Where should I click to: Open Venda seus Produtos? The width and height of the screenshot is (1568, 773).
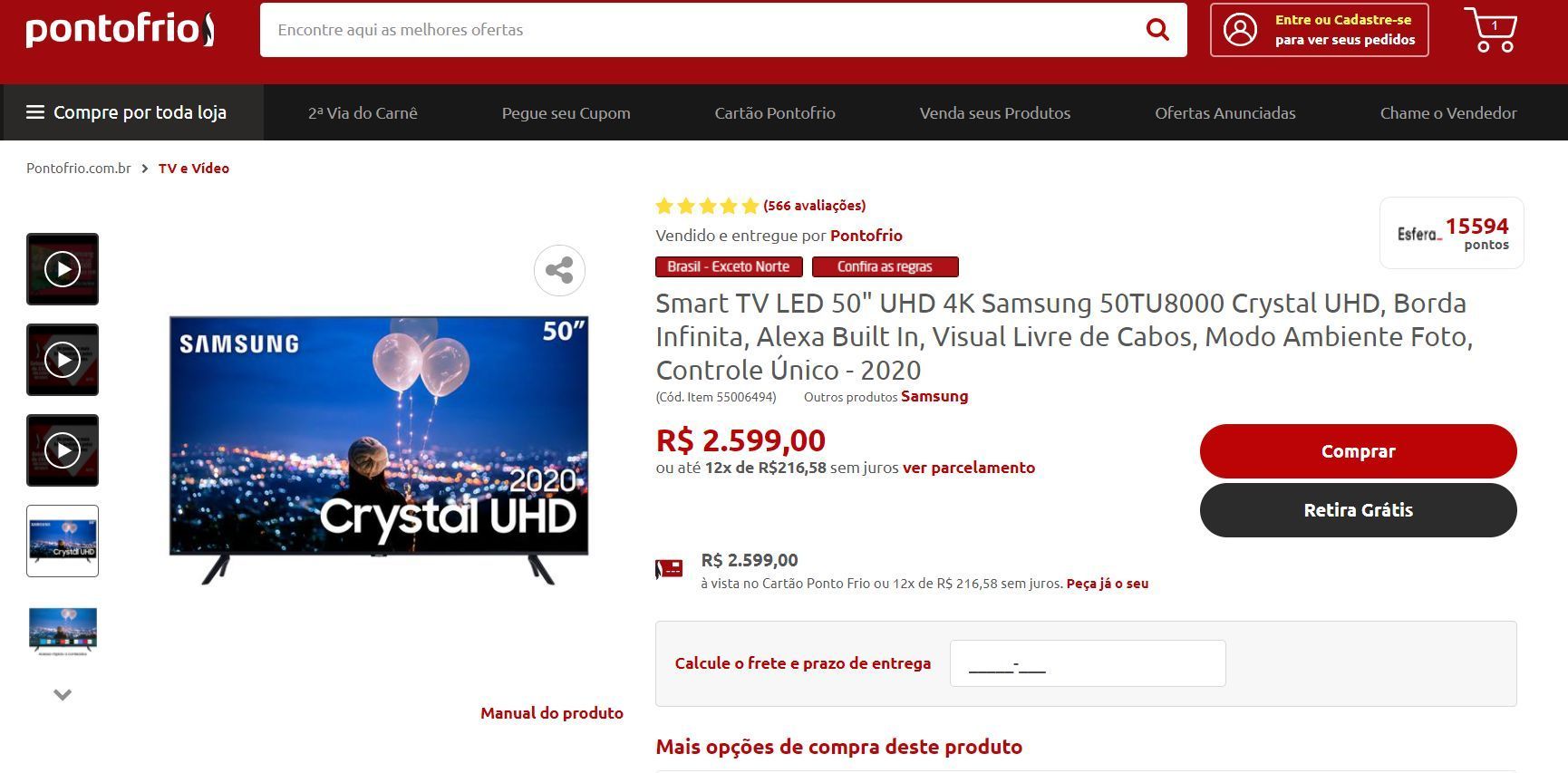[x=994, y=113]
